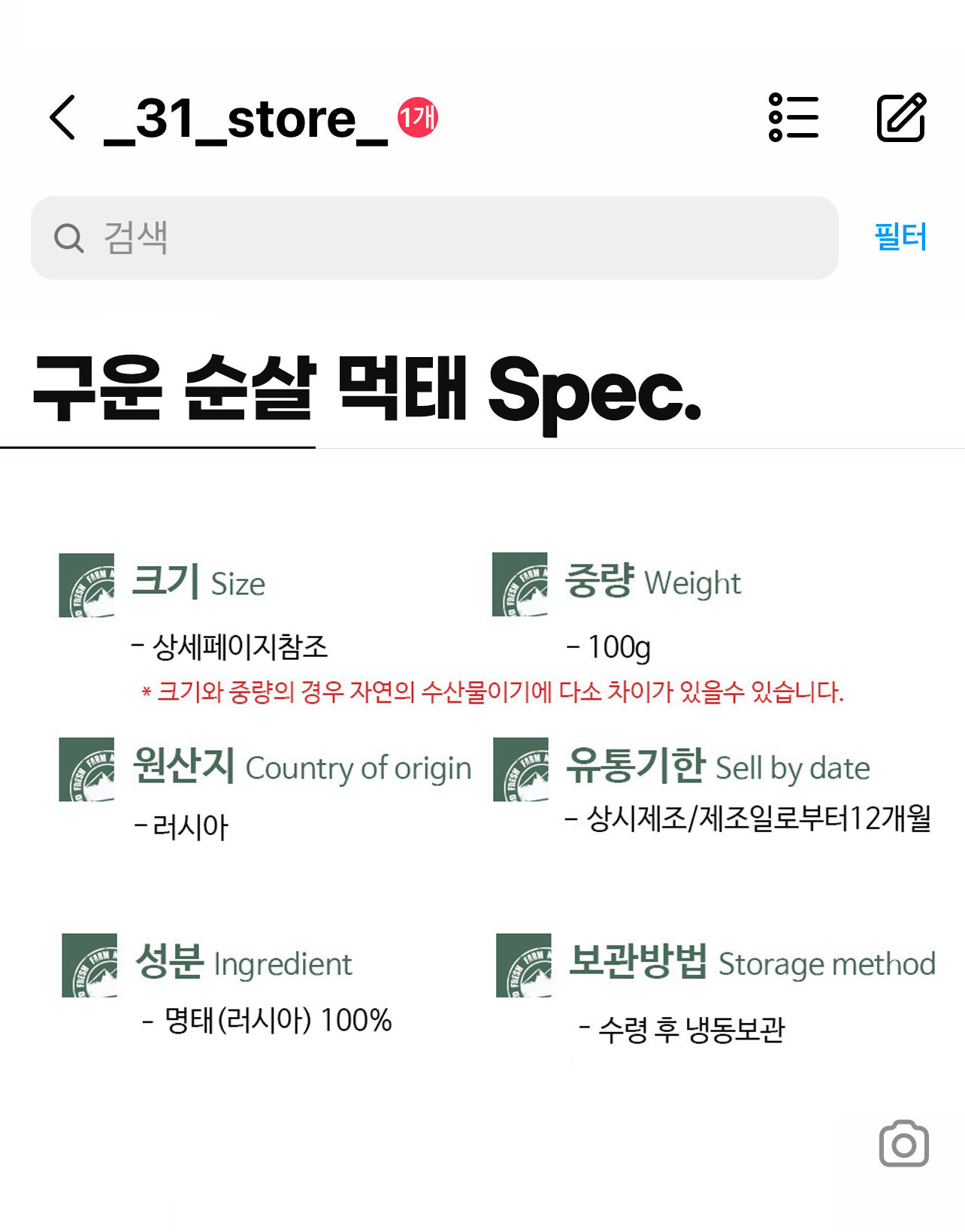Tap the 검색 search field
The image size is (965, 1232).
pyautogui.click(x=434, y=238)
